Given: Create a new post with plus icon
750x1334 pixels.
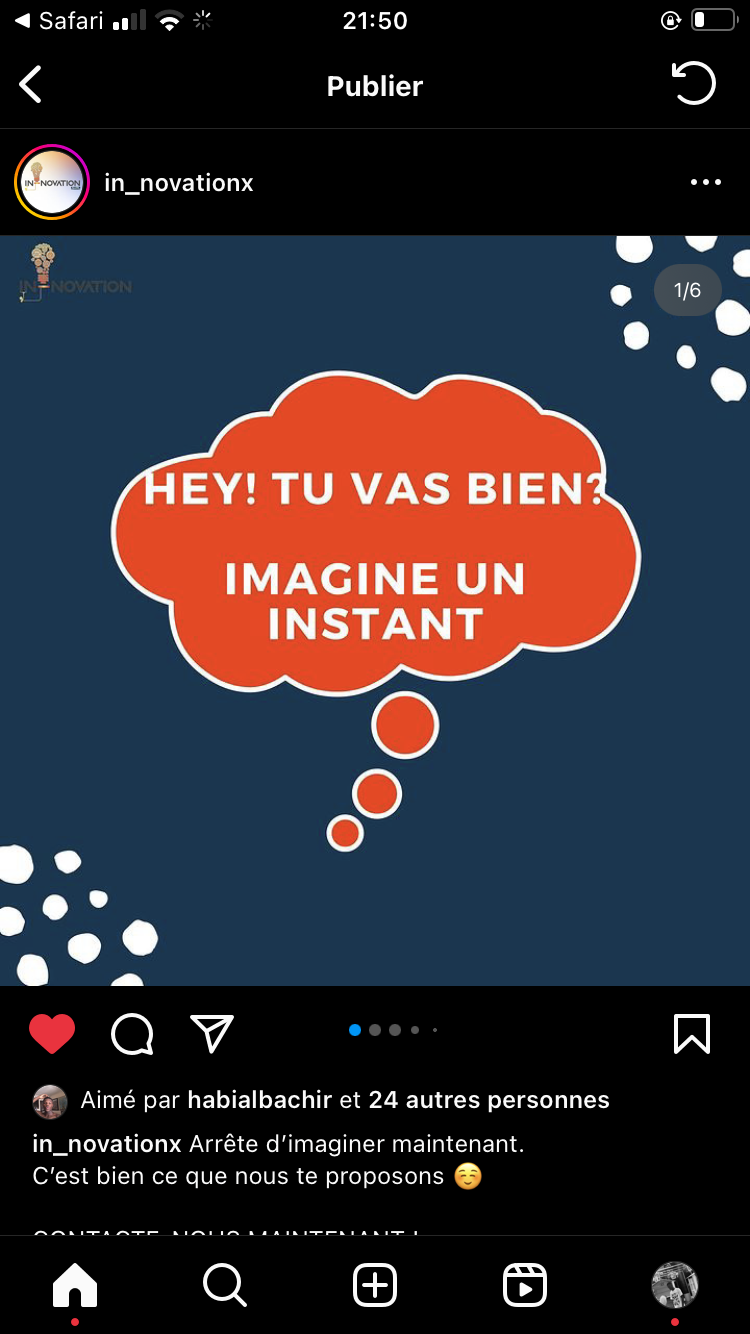Looking at the screenshot, I should [x=375, y=1285].
